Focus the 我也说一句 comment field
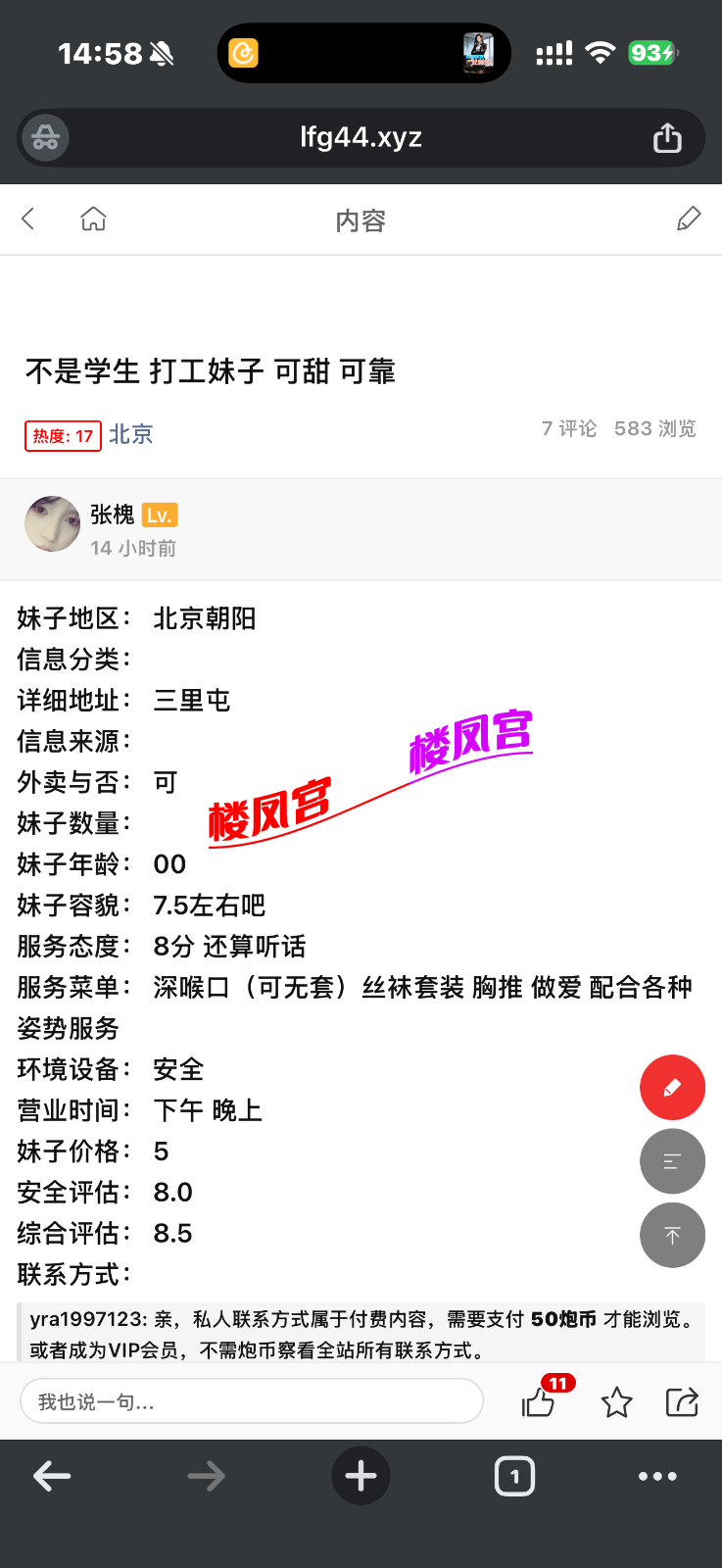The image size is (722, 1568). (251, 1401)
